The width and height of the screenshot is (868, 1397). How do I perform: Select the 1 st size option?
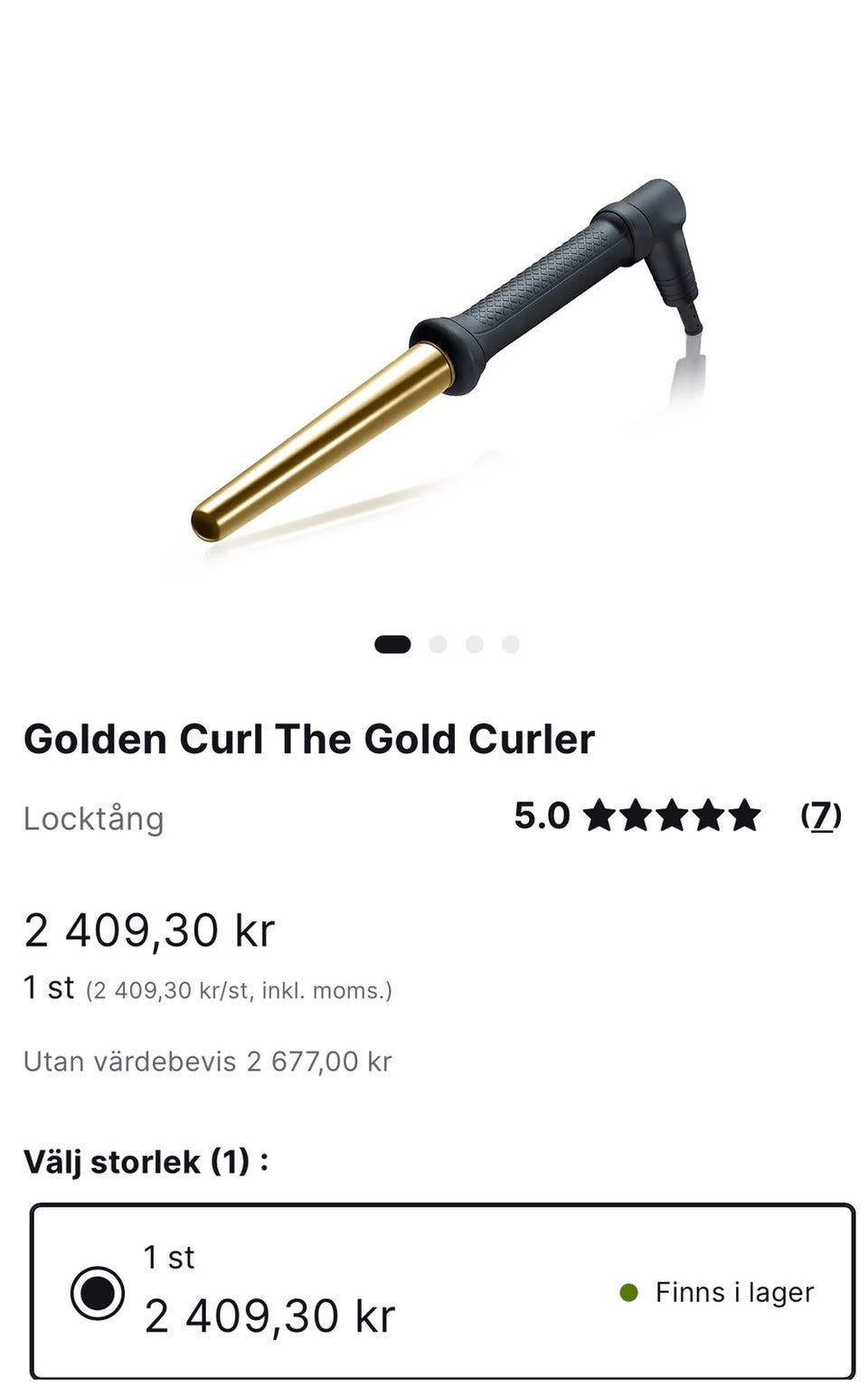click(x=442, y=1291)
